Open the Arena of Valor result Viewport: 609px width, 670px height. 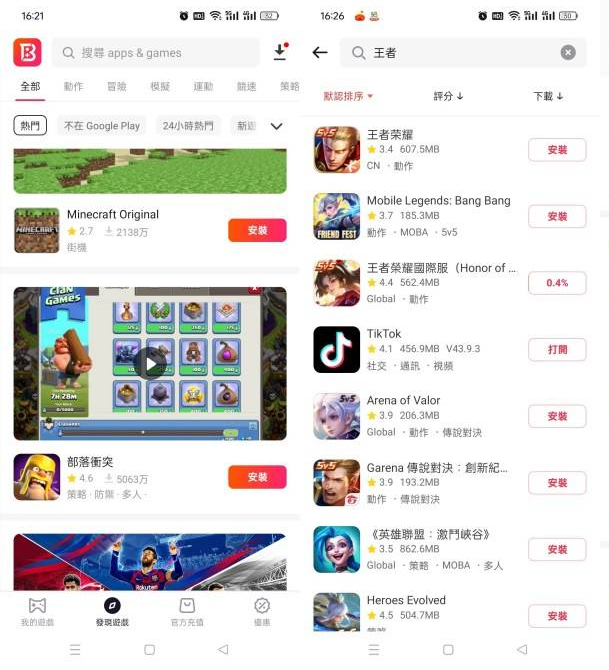click(420, 415)
